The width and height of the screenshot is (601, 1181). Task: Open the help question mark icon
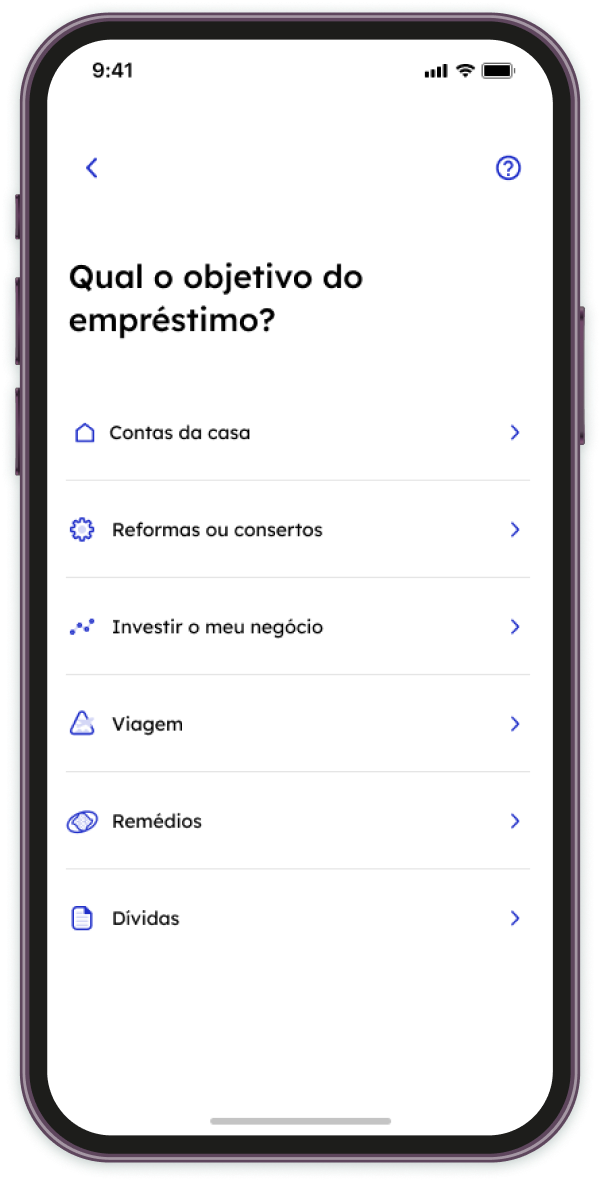click(508, 168)
